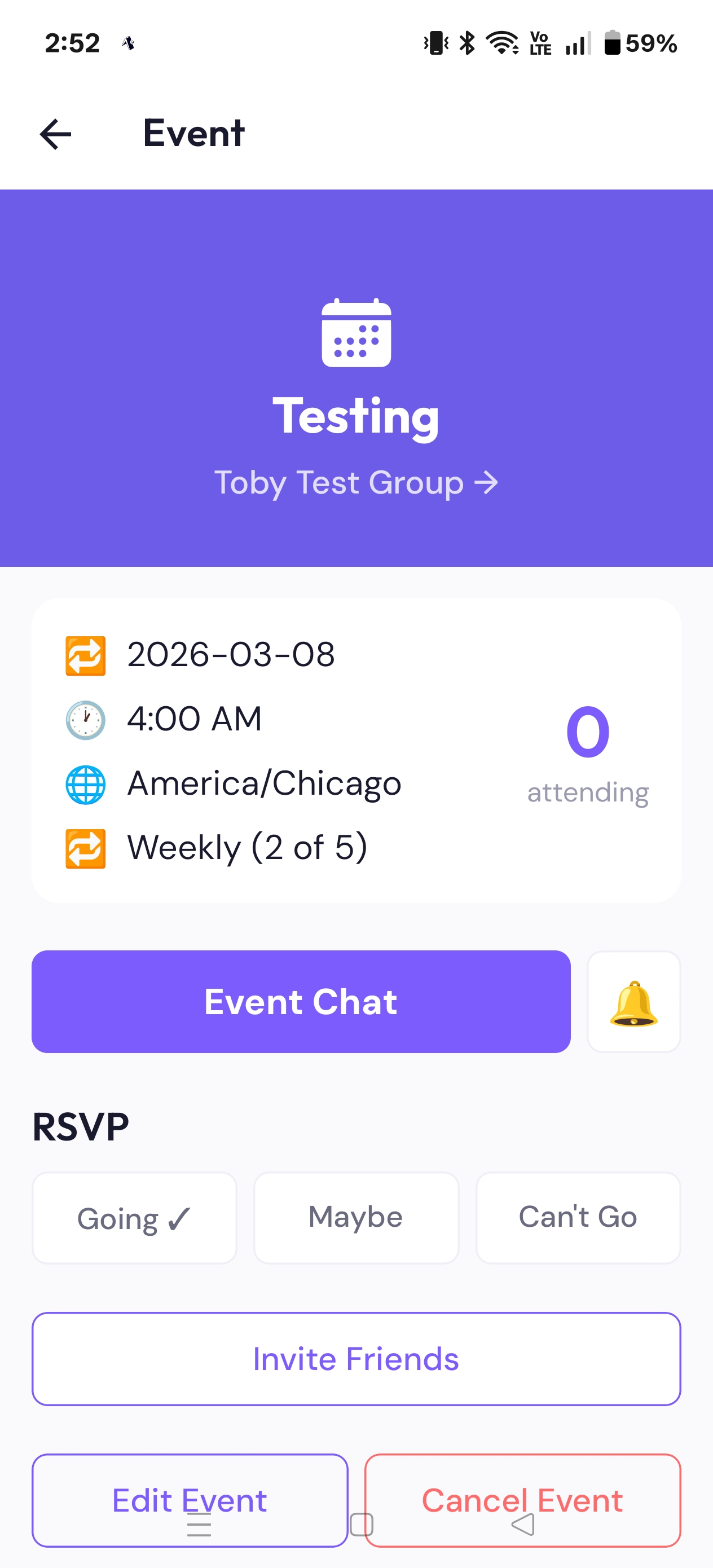
Task: Tap the back arrow to leave Event
Action: click(55, 133)
